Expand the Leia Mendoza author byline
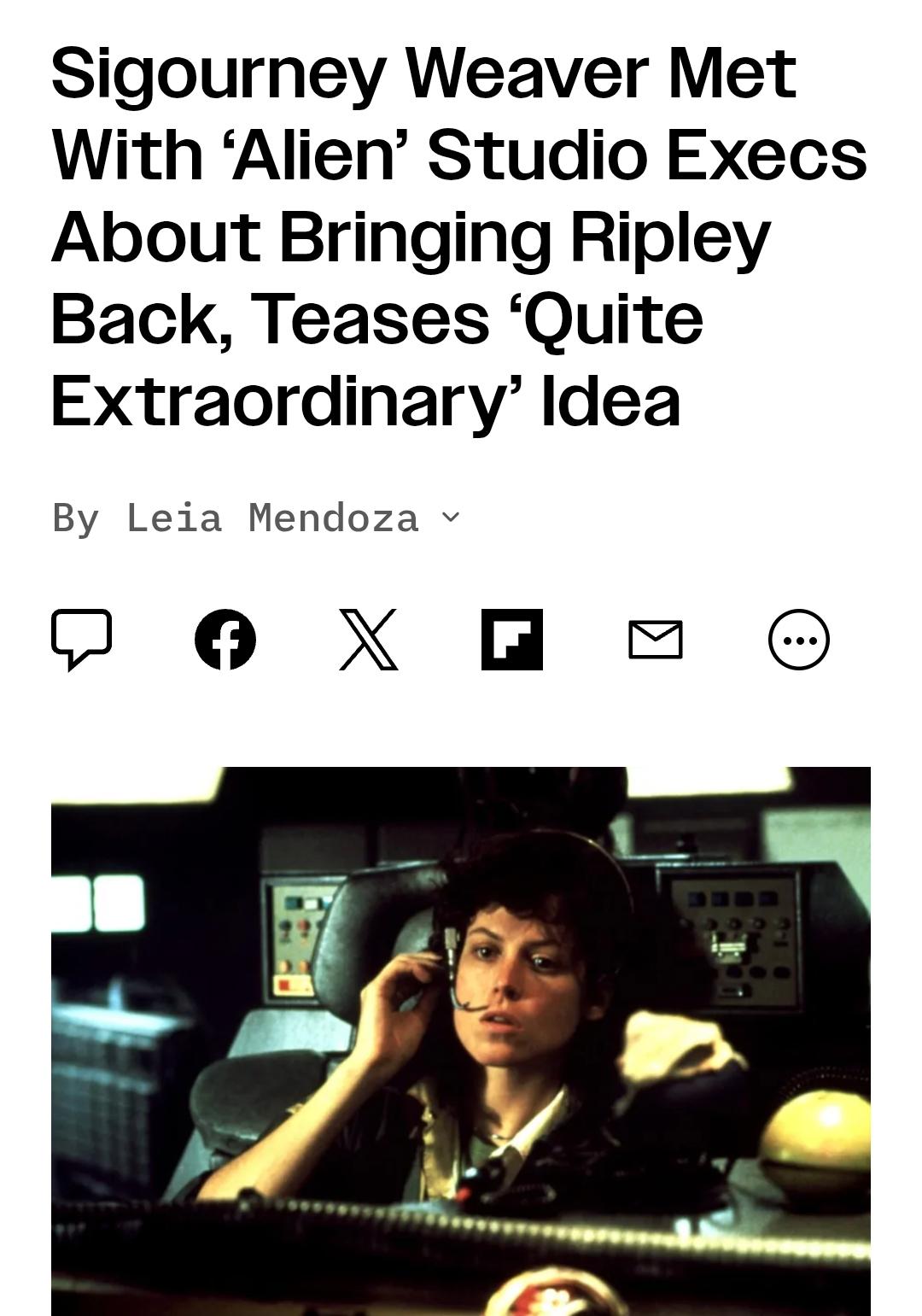This screenshot has height=1316, width=922. tap(450, 518)
